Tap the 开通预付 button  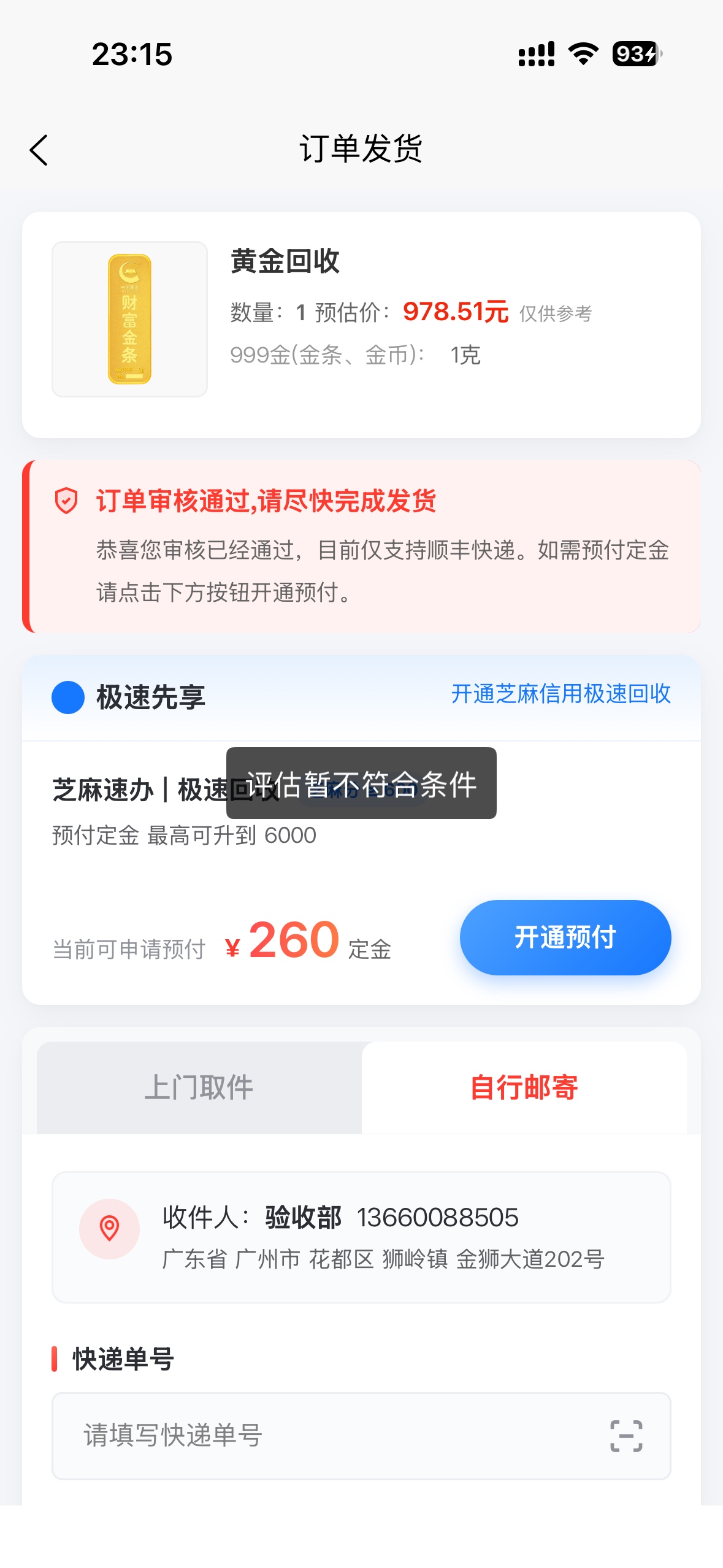point(565,937)
